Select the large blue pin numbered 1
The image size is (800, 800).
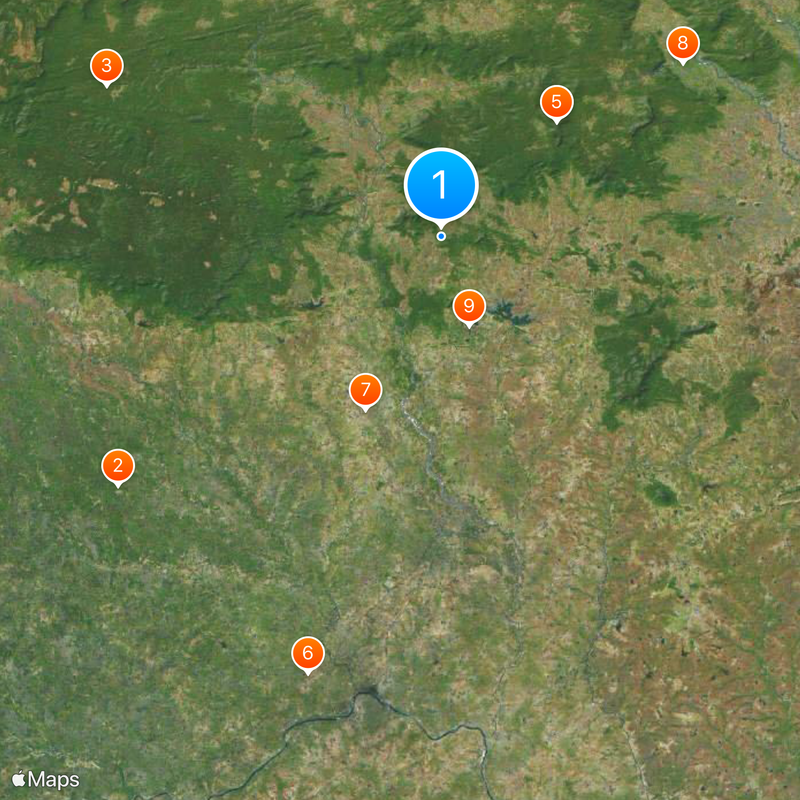(x=441, y=185)
